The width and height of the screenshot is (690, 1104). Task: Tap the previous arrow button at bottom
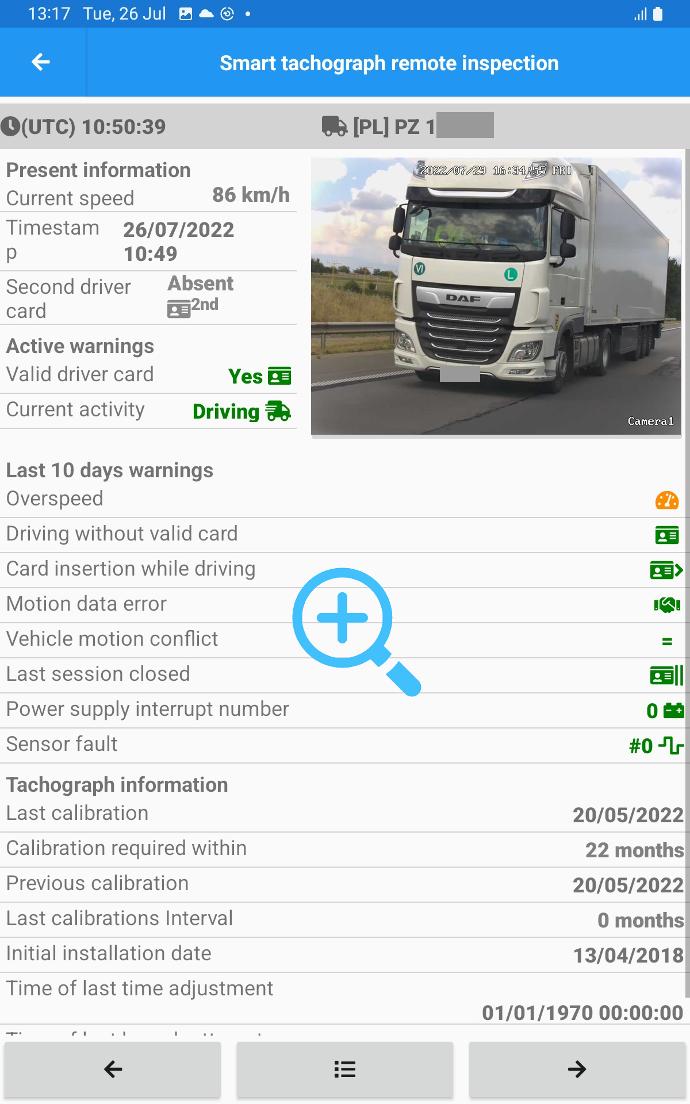click(113, 1069)
